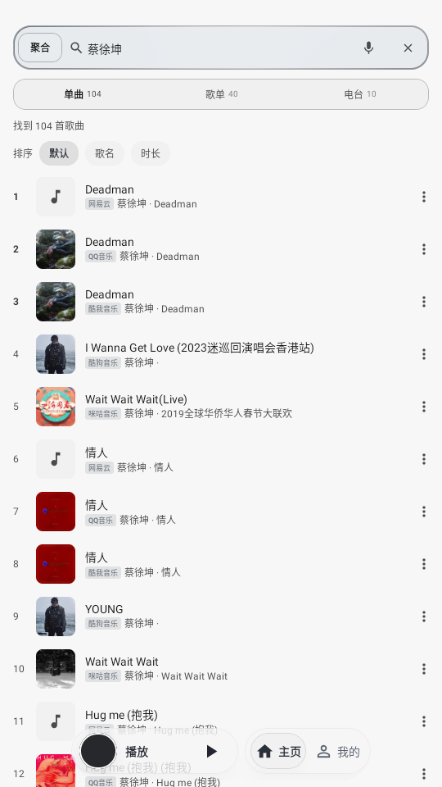Screen dimensions: 442x787
Task: Select the 单曲 tab
Action: (x=83, y=94)
